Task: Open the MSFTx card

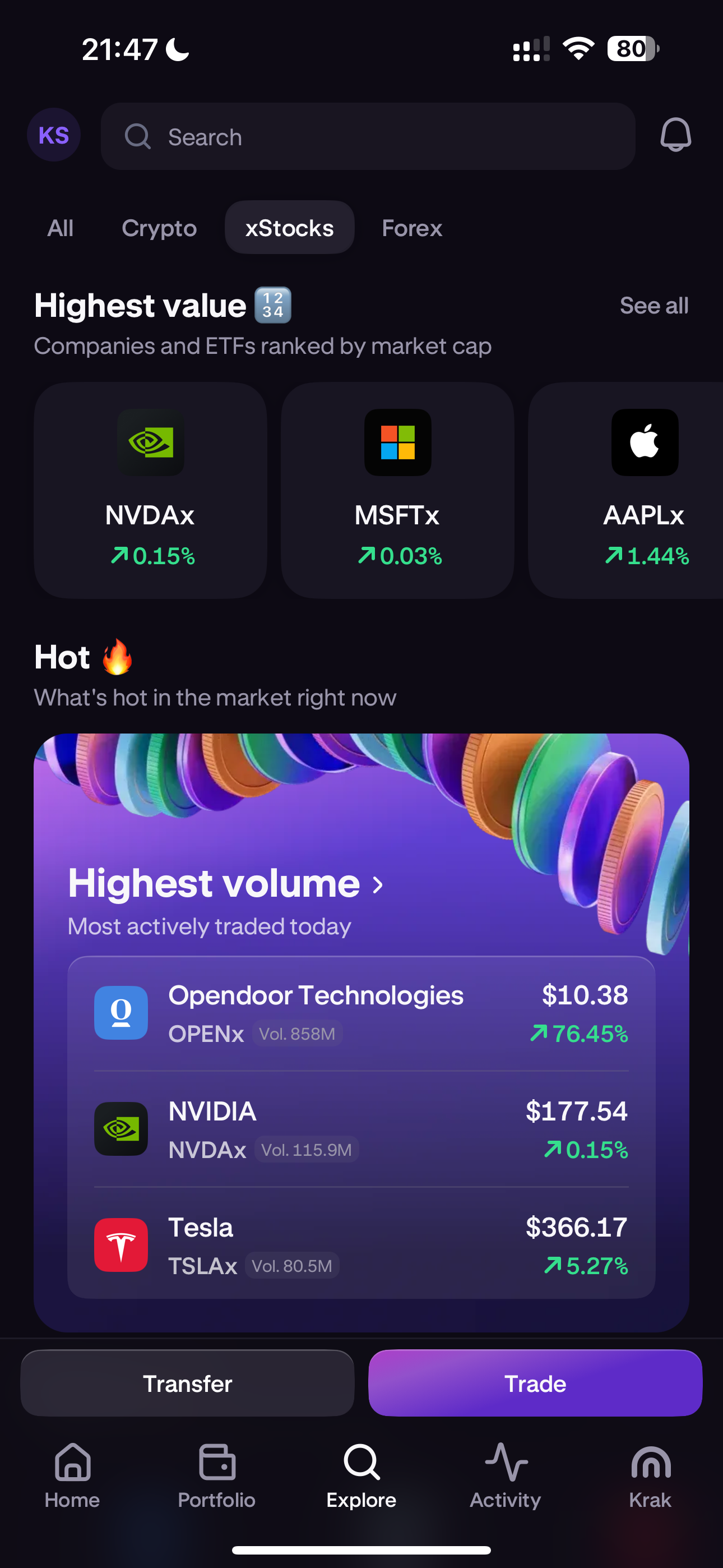Action: tap(397, 490)
